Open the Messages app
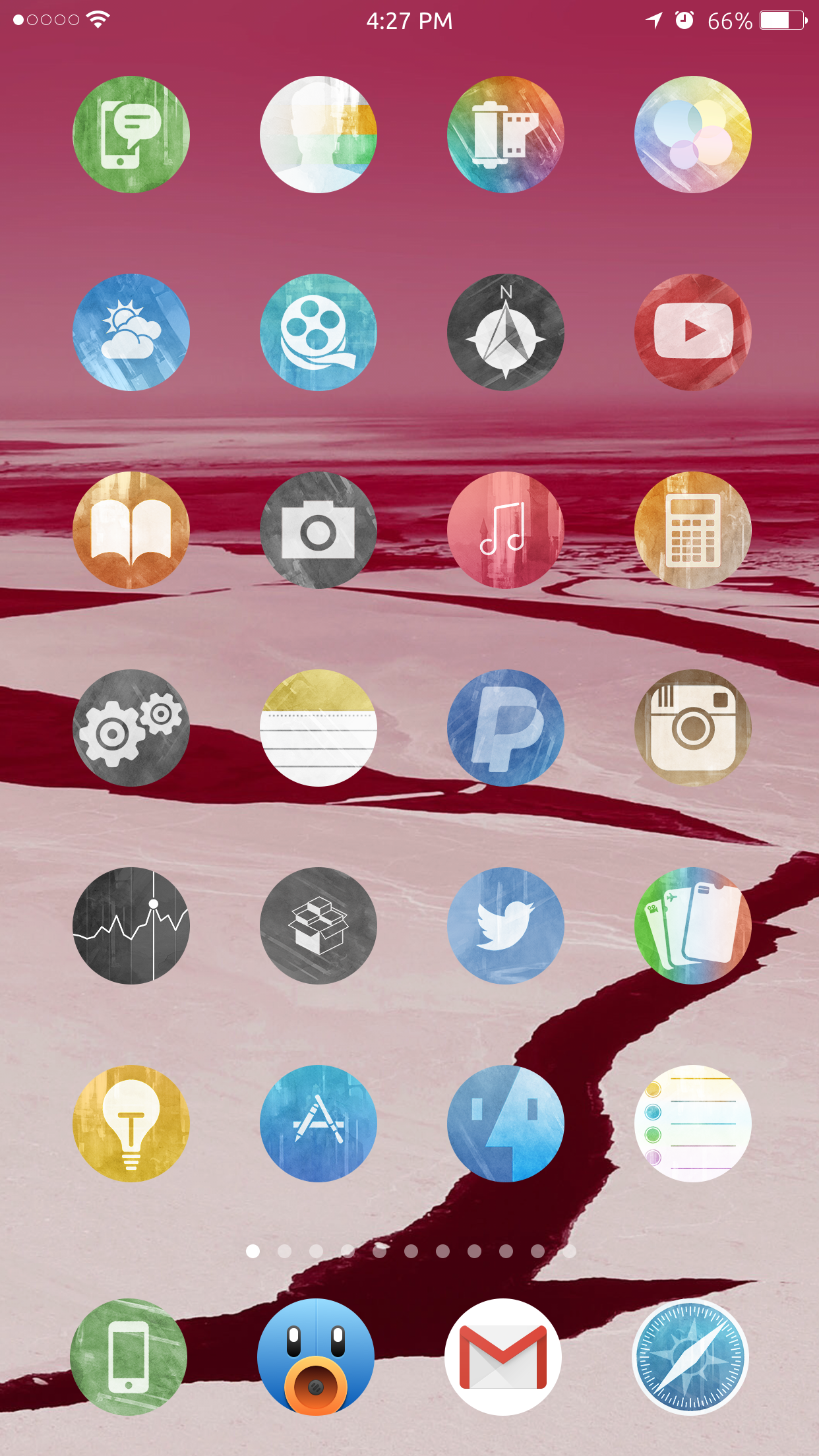 131,135
